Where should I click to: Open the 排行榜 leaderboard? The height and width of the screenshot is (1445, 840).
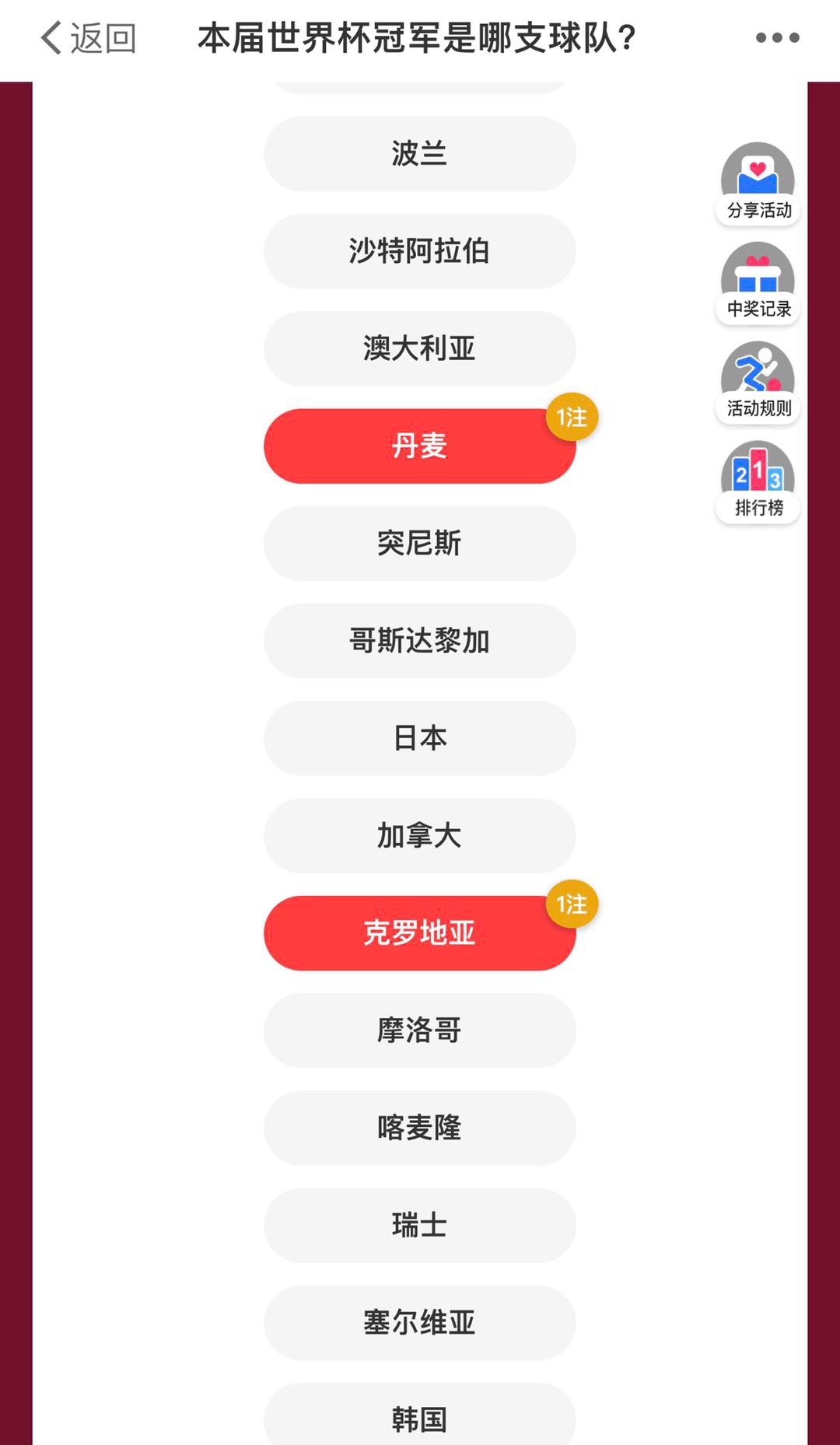click(x=758, y=482)
